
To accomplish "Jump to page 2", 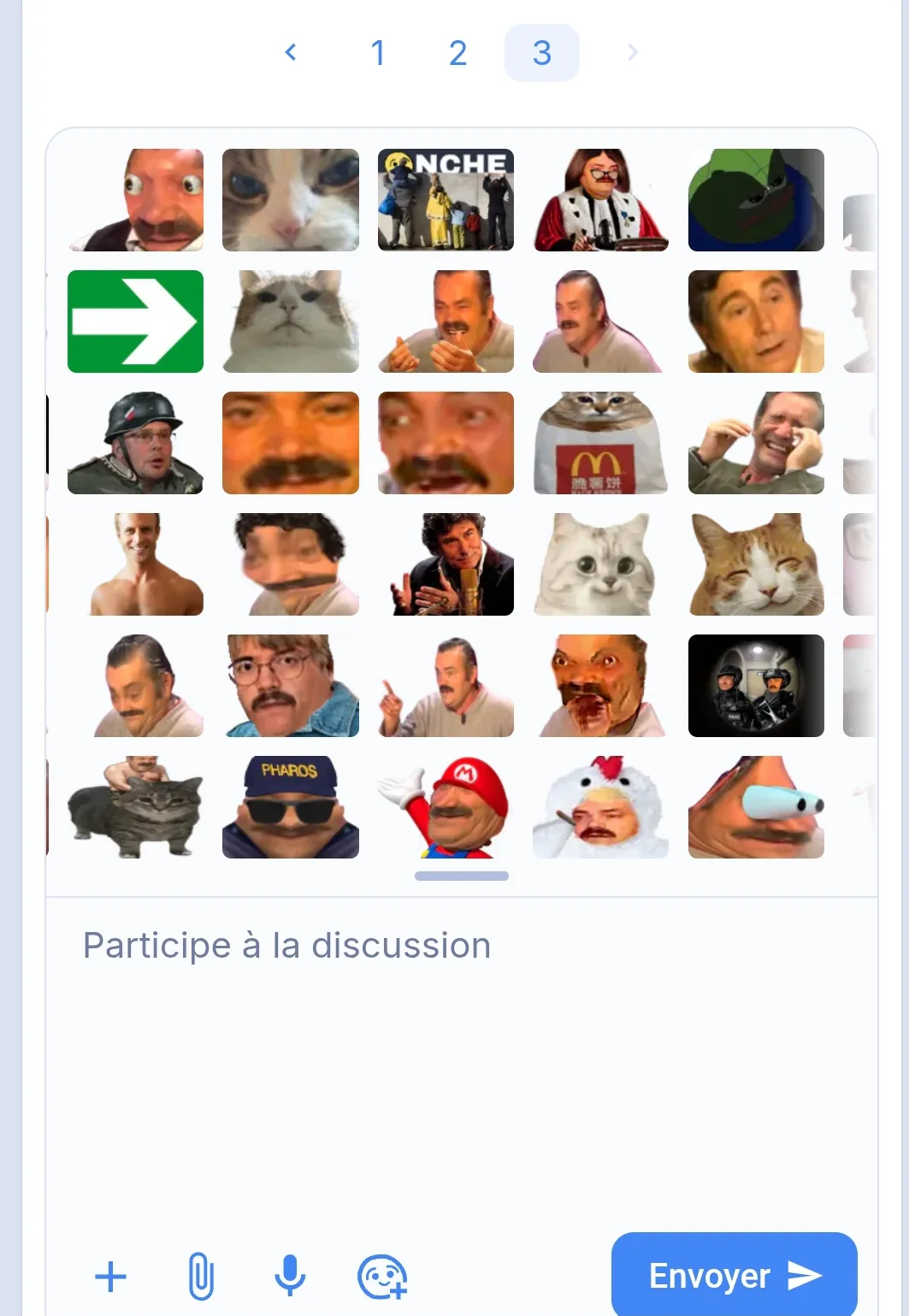I will [458, 53].
